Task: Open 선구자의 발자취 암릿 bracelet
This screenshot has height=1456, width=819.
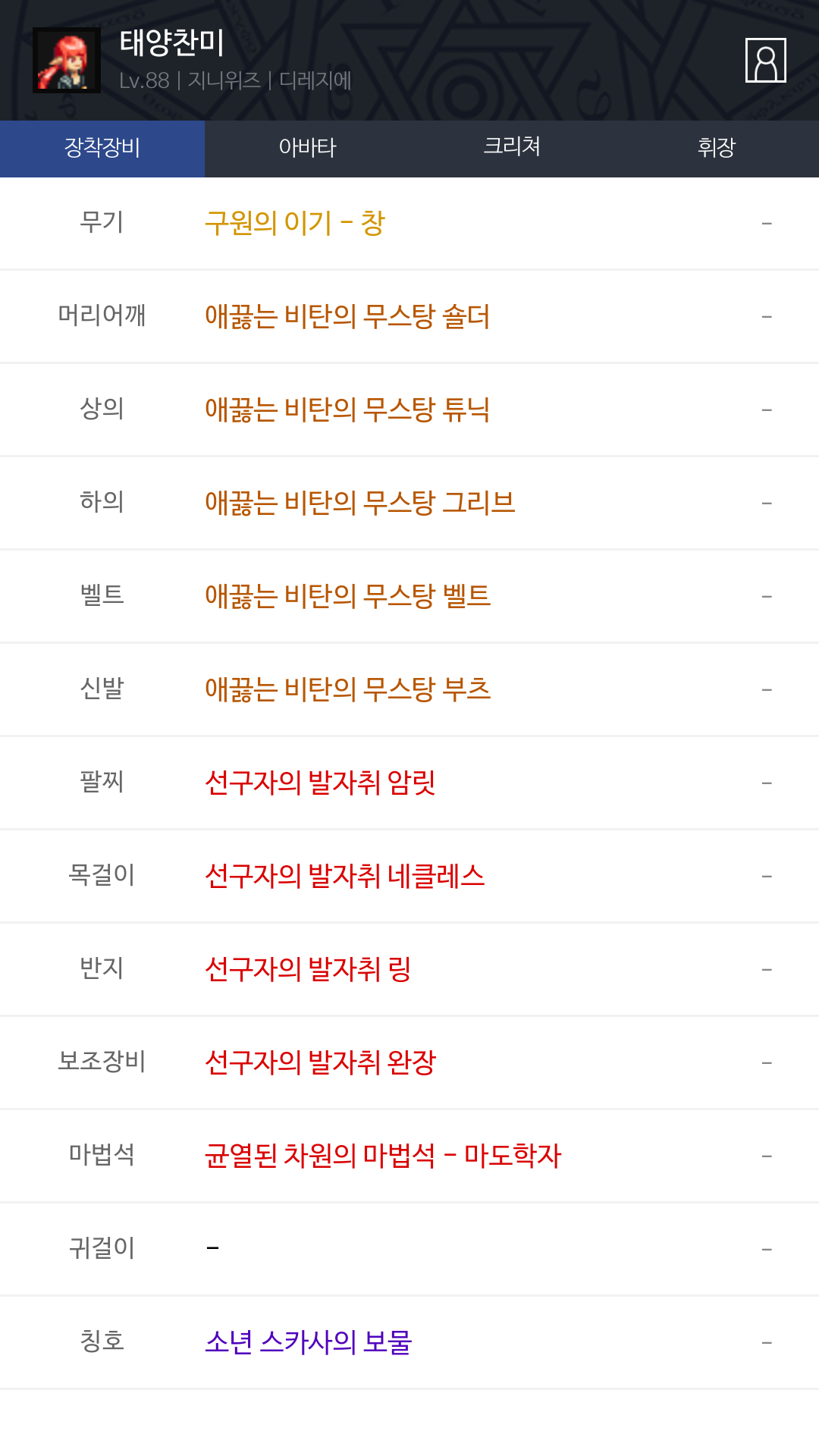Action: click(320, 783)
